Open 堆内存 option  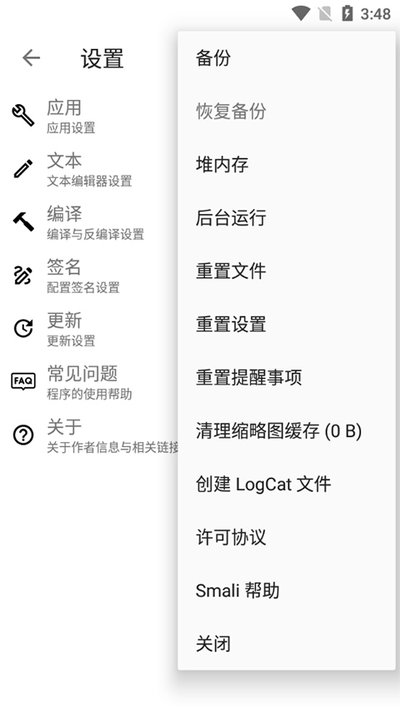pyautogui.click(x=286, y=164)
